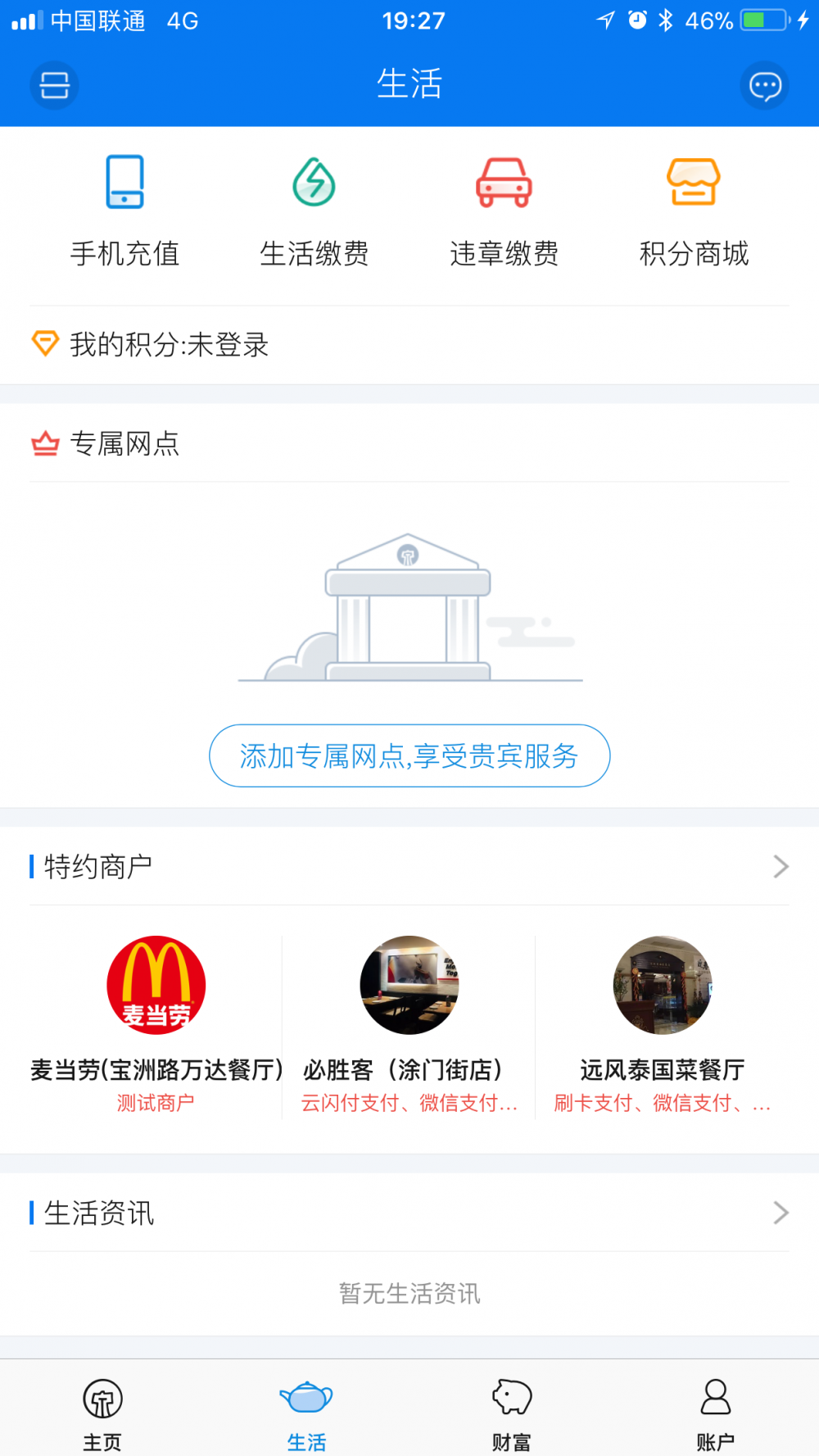The image size is (819, 1456).
Task: Open the message chat icon
Action: coord(764,85)
